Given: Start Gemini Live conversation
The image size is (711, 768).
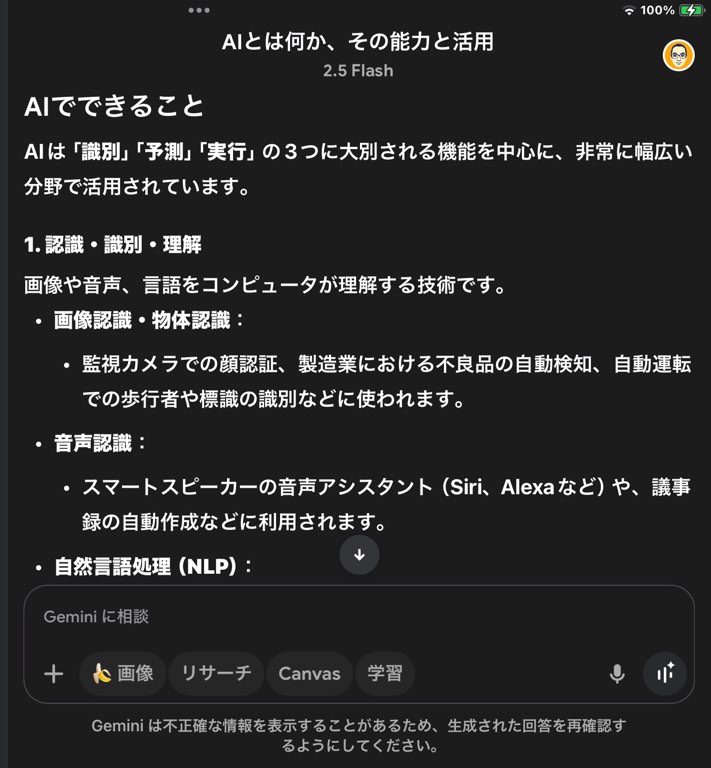Looking at the screenshot, I should coord(665,673).
